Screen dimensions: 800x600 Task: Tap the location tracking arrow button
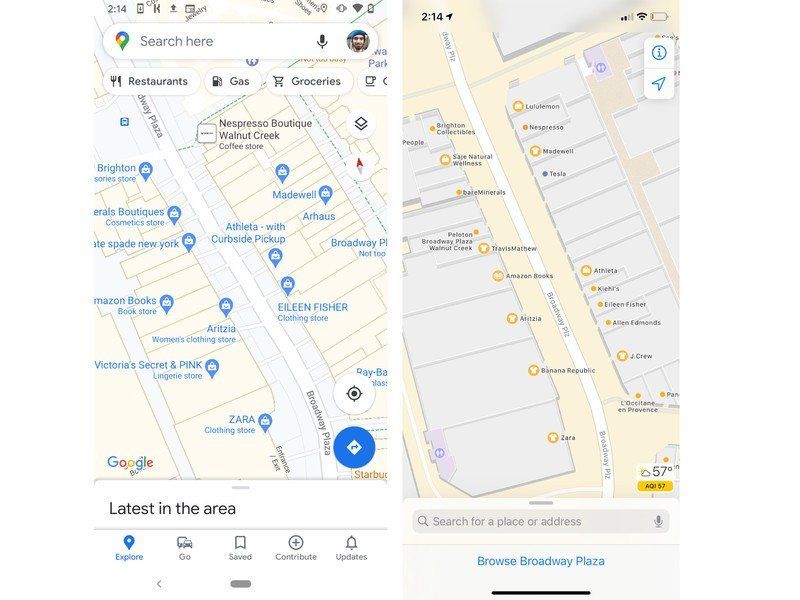coord(659,84)
